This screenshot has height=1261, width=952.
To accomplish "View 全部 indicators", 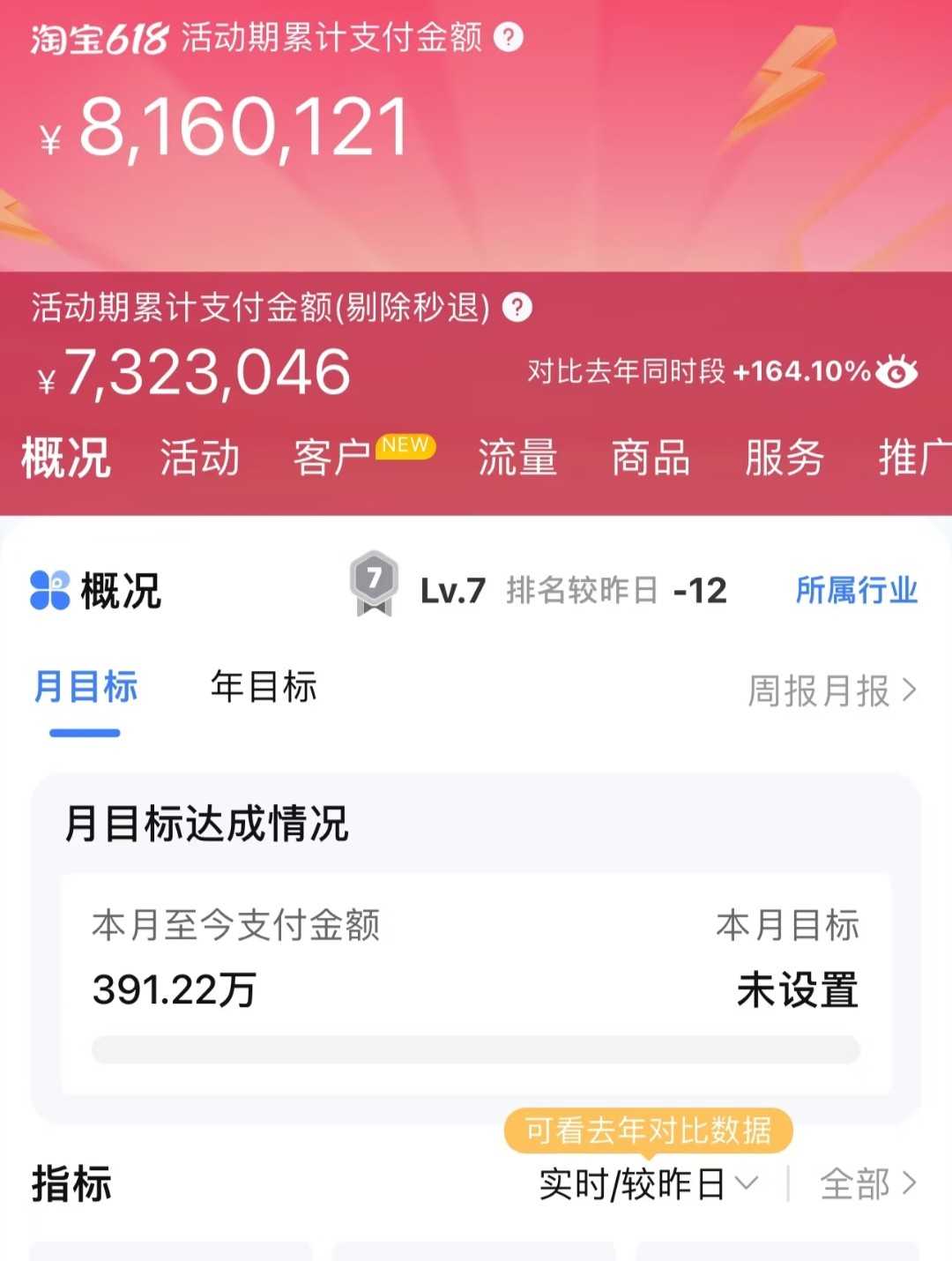I will 867,1183.
